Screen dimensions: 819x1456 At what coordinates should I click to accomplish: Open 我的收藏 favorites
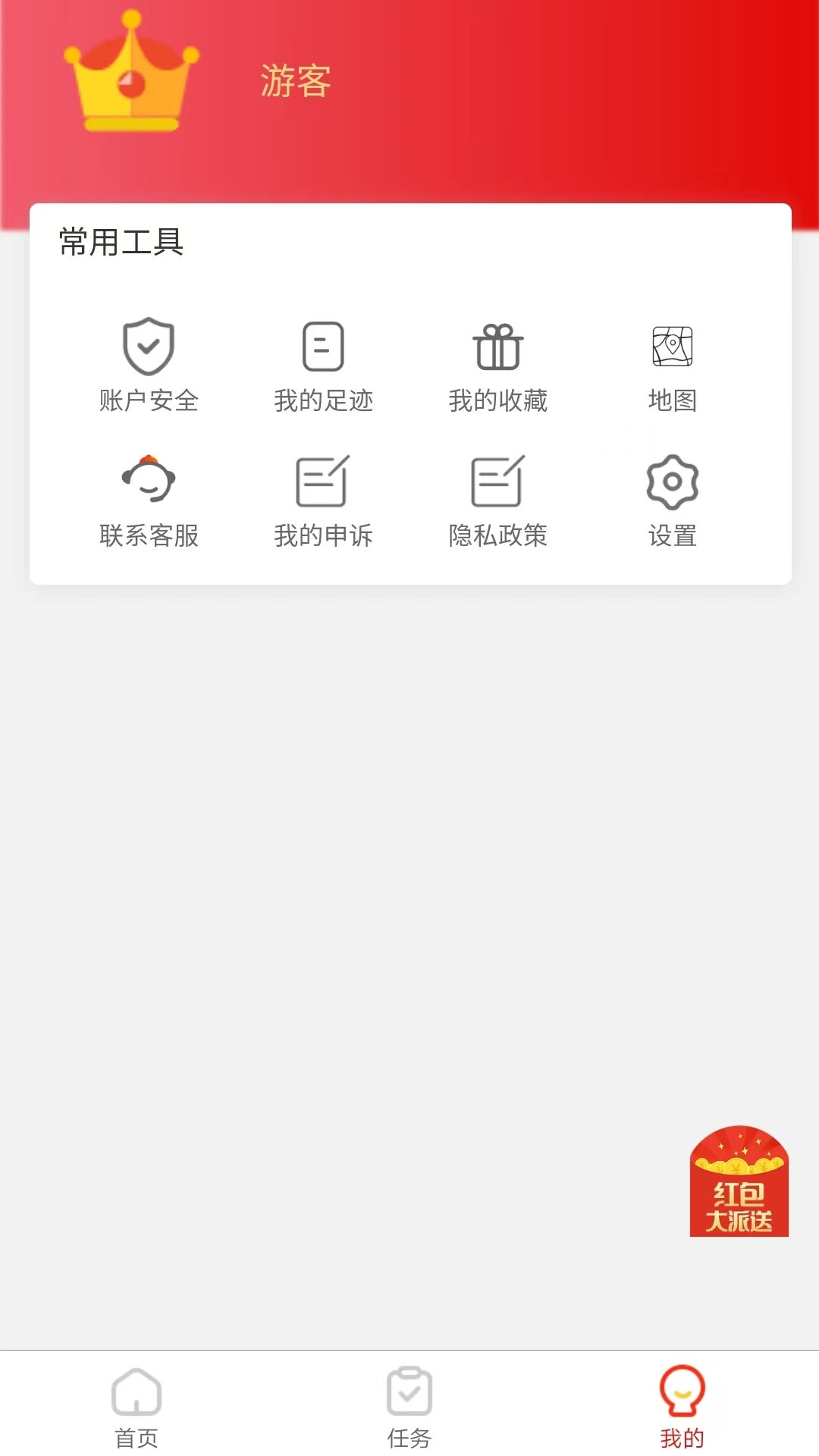pyautogui.click(x=497, y=366)
